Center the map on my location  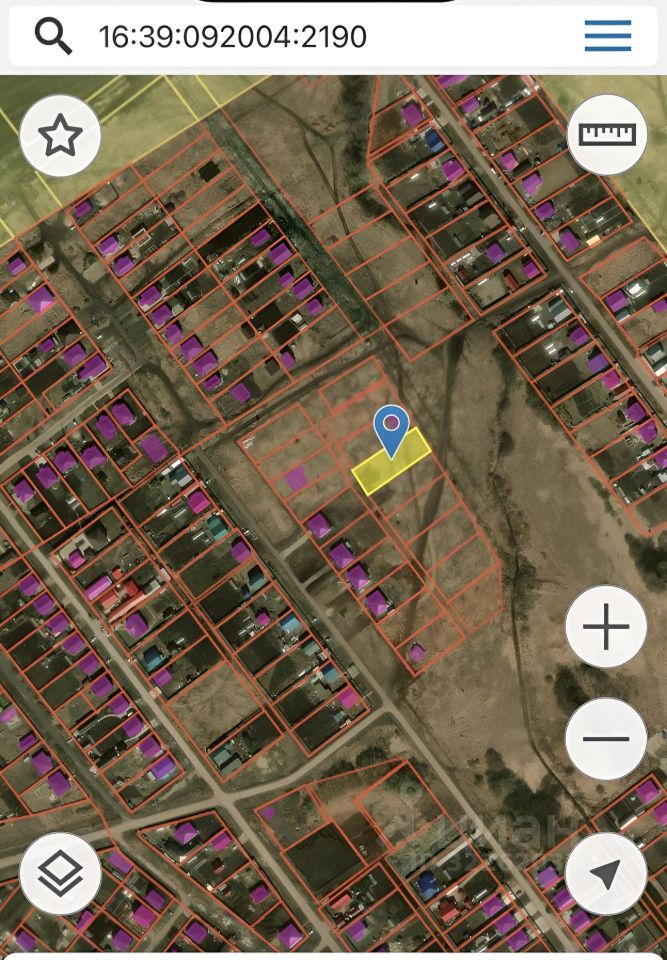click(x=606, y=873)
